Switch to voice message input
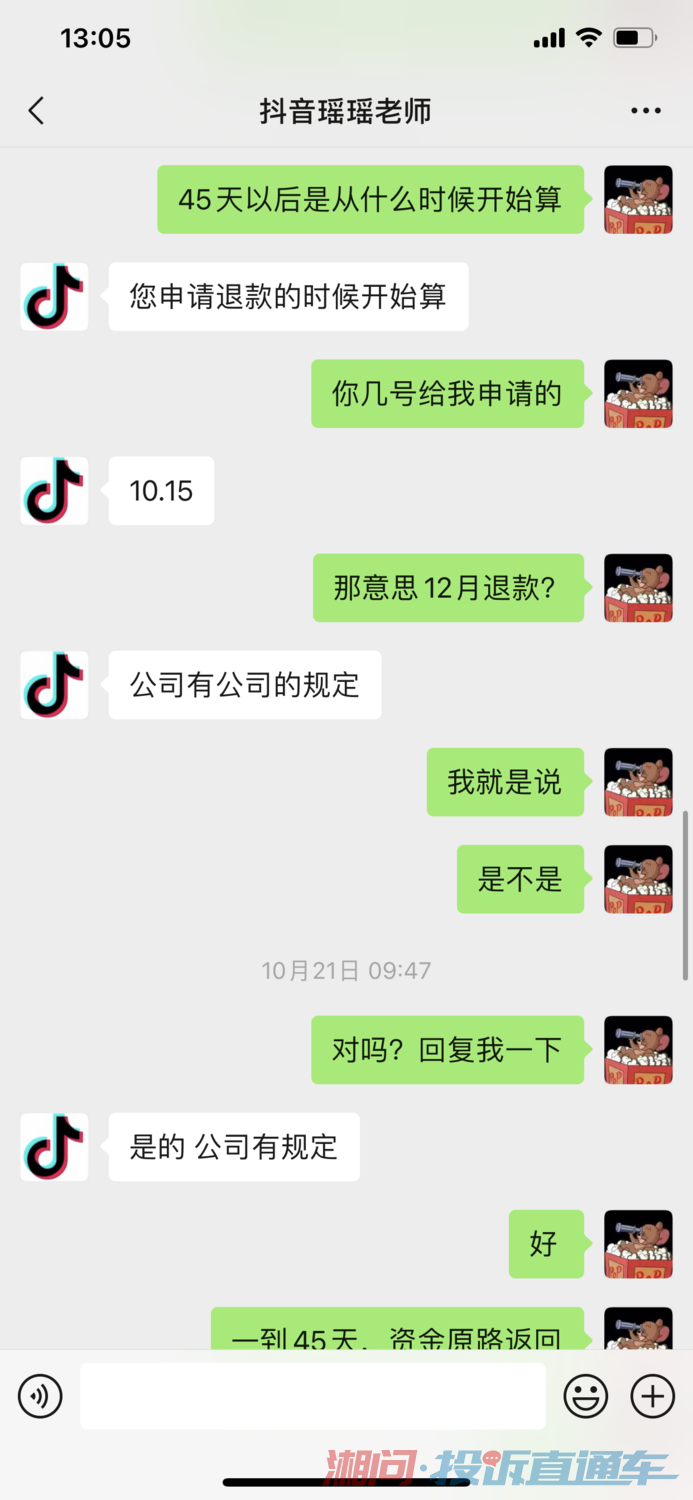The width and height of the screenshot is (693, 1500). pos(40,1395)
